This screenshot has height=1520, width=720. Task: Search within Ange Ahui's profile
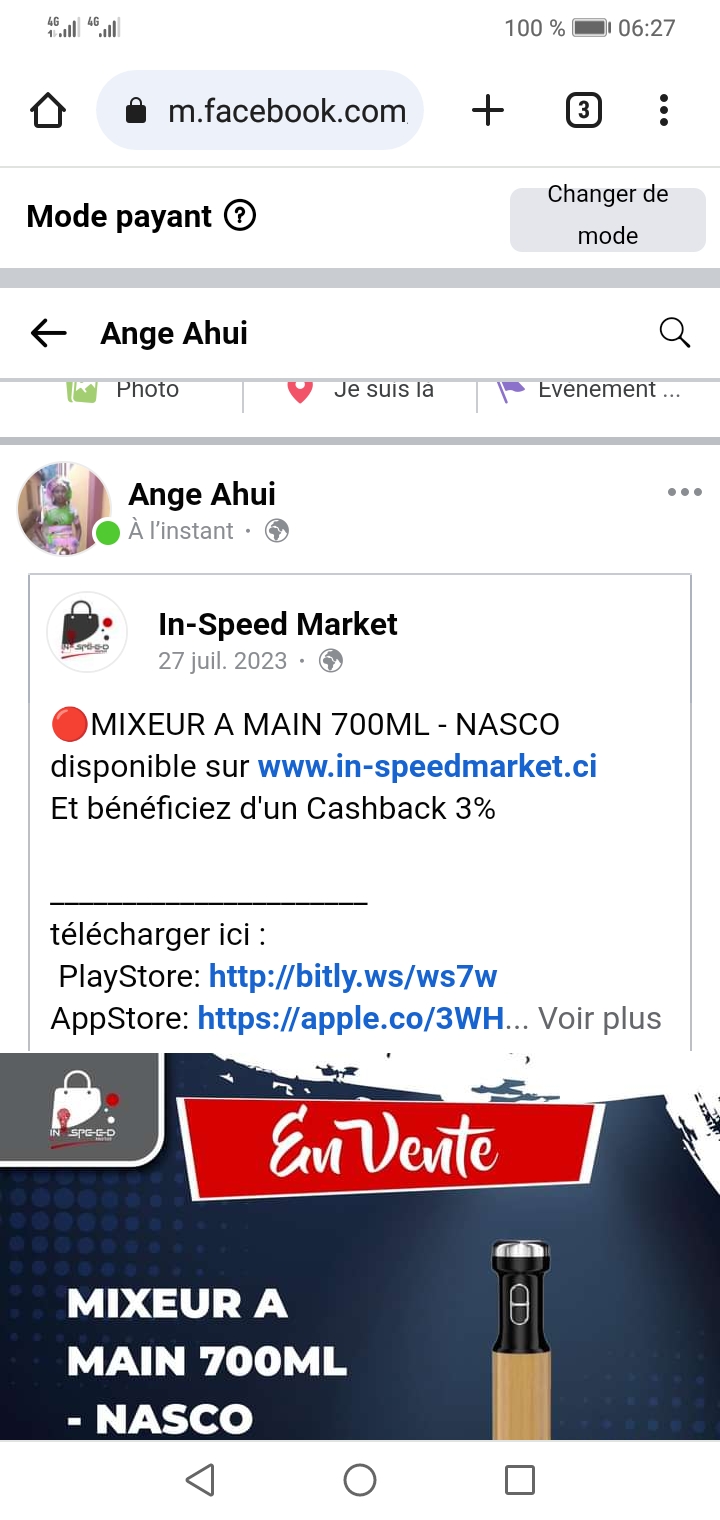[x=675, y=333]
